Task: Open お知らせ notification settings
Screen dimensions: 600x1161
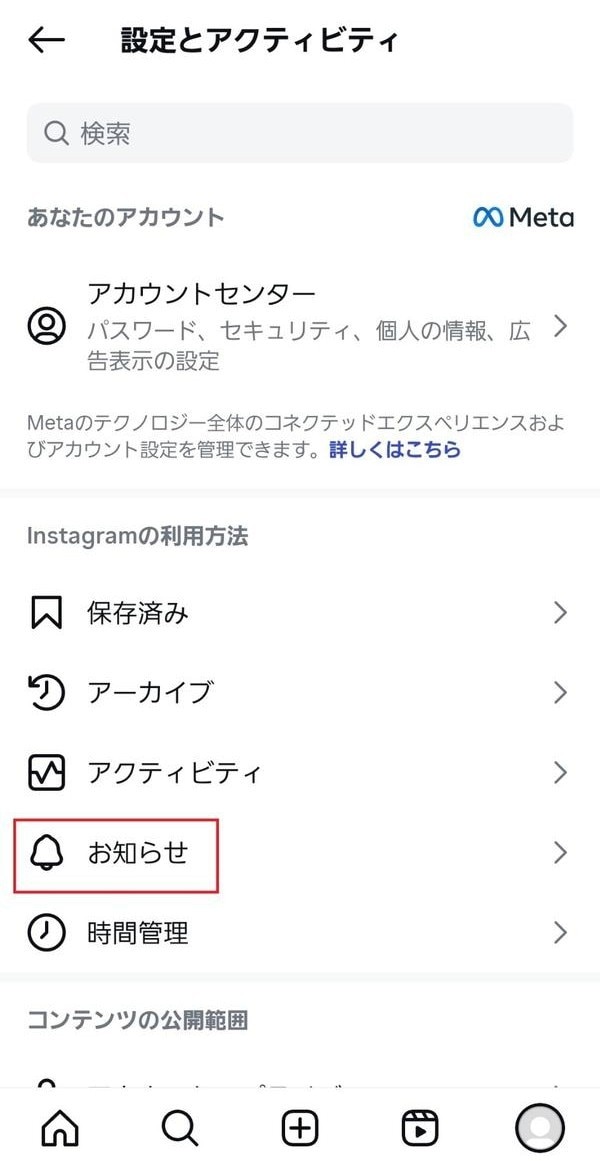Action: point(300,853)
